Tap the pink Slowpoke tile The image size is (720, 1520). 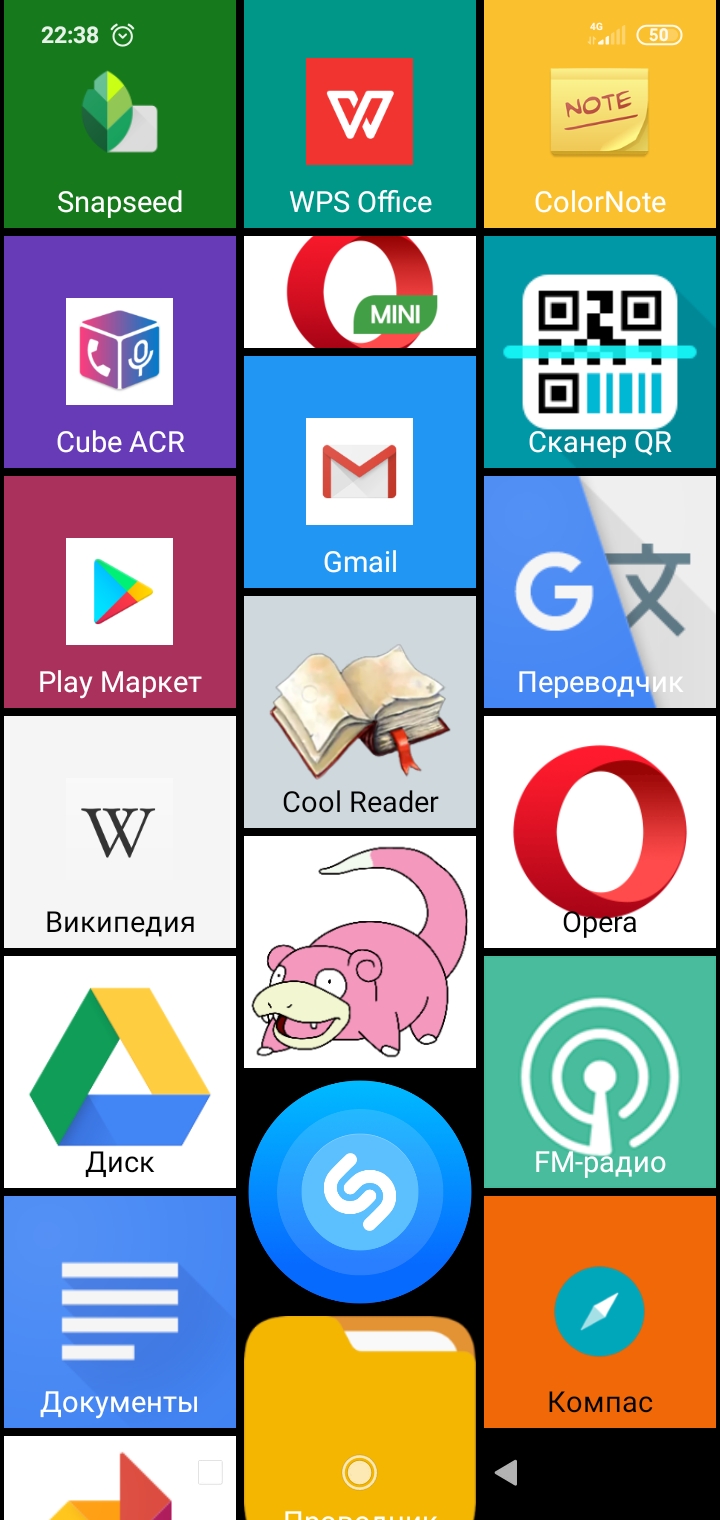(360, 952)
